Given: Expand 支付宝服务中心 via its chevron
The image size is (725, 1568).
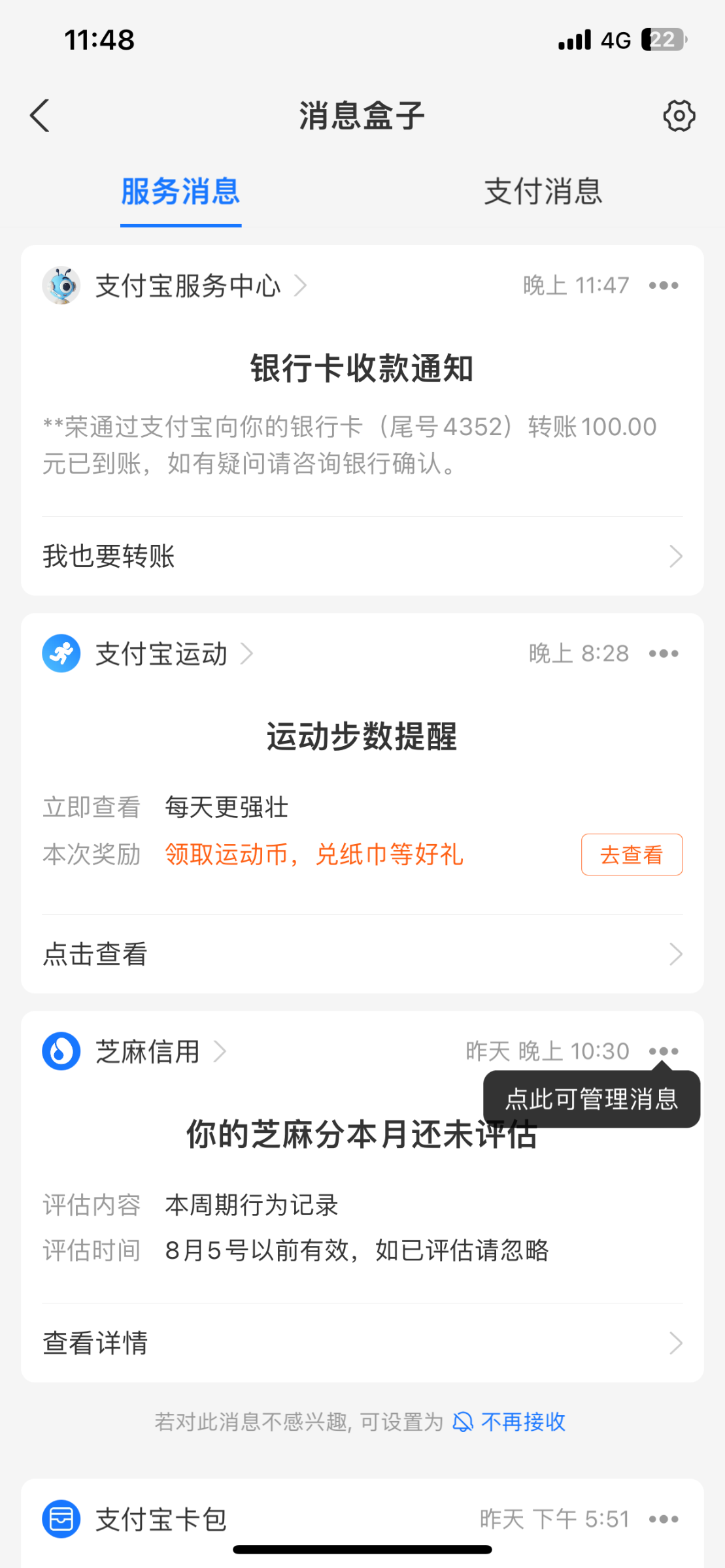Looking at the screenshot, I should pos(301,286).
